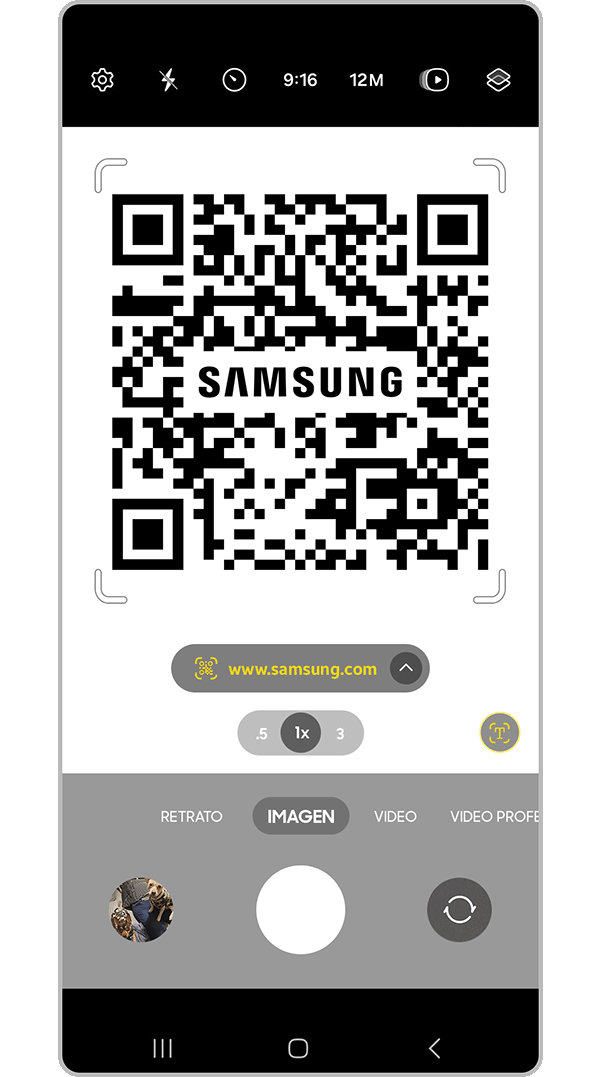The height and width of the screenshot is (1077, 600).
Task: Flip between front and rear camera
Action: (459, 910)
